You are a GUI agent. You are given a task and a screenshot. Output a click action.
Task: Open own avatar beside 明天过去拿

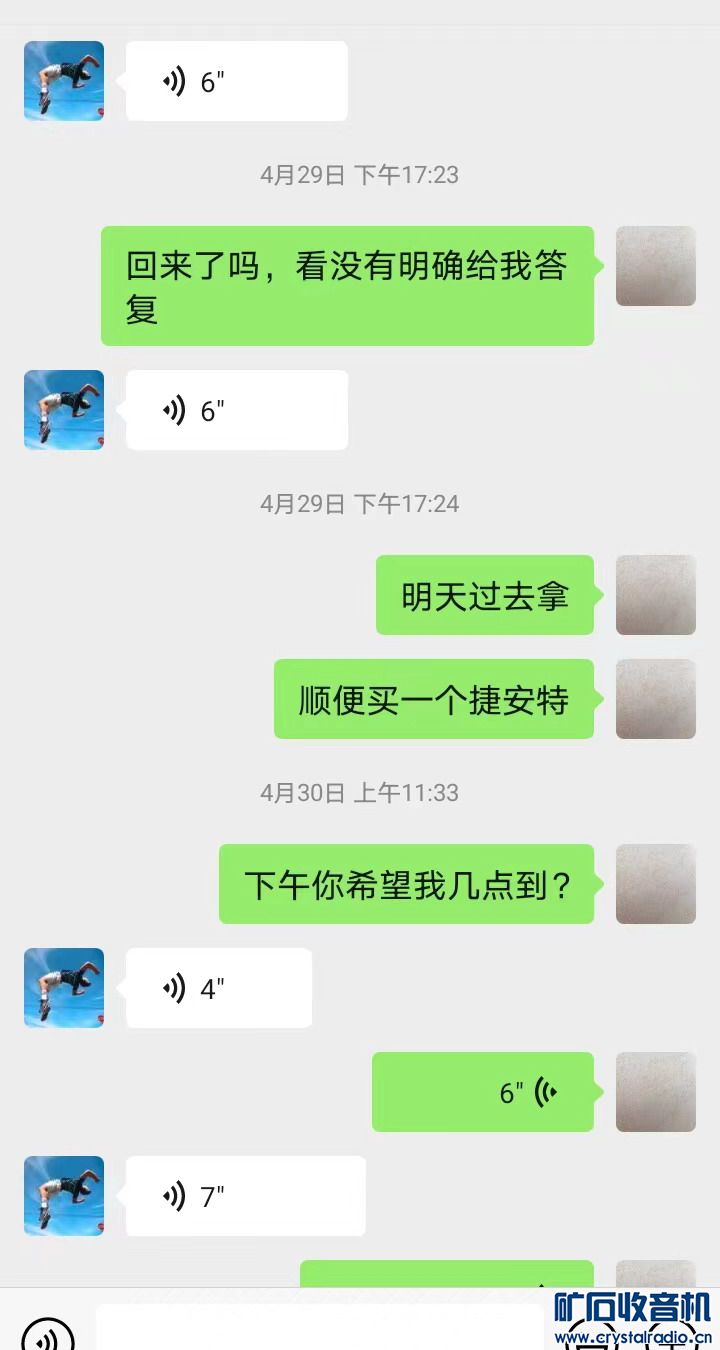(655, 595)
